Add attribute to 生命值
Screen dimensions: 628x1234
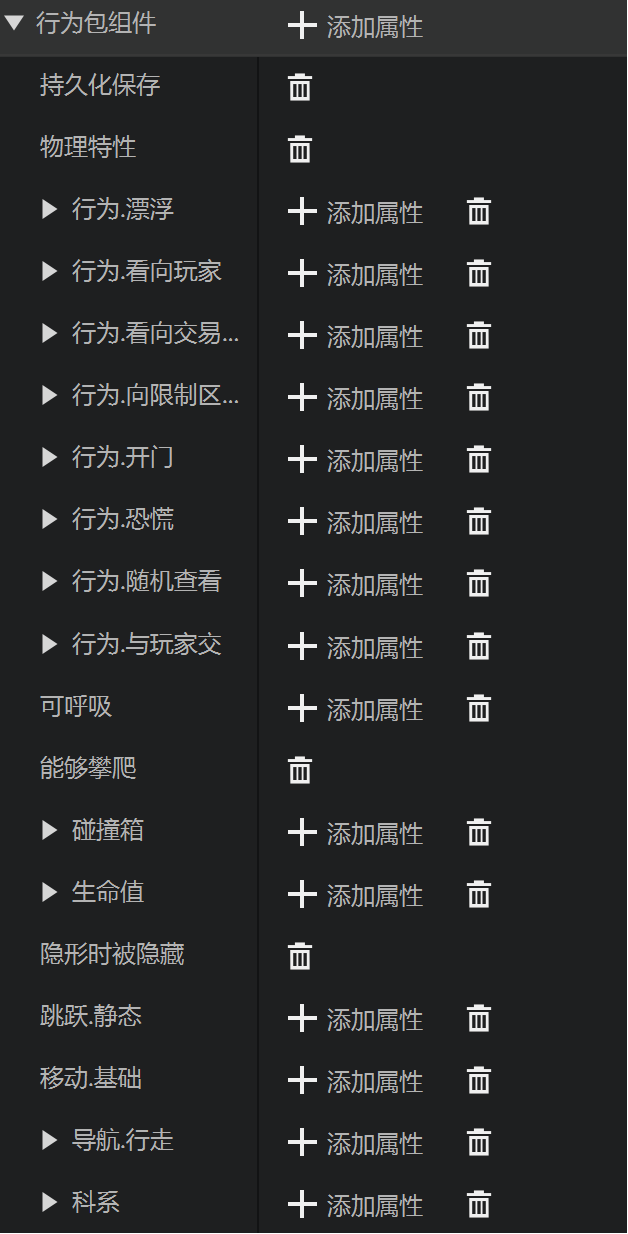click(355, 895)
